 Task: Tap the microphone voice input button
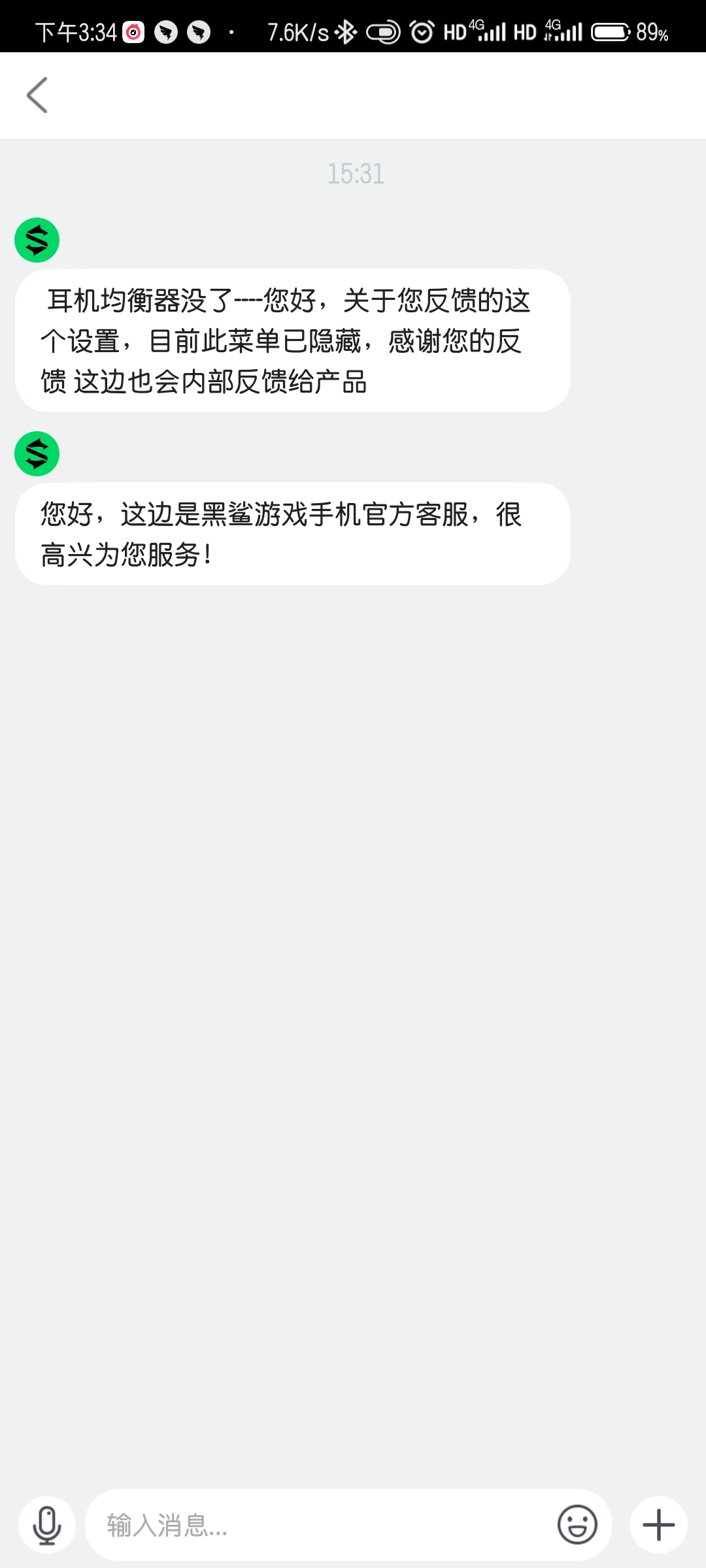47,1525
